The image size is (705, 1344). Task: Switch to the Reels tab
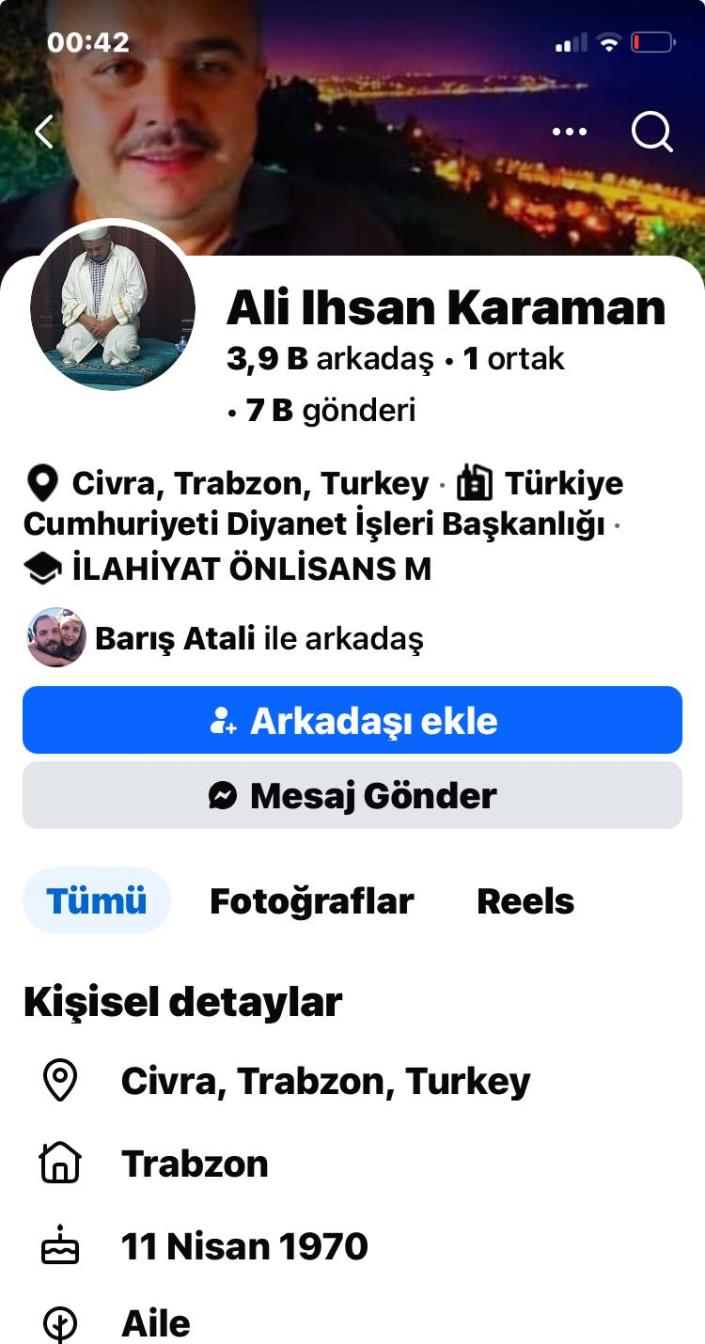[x=525, y=901]
